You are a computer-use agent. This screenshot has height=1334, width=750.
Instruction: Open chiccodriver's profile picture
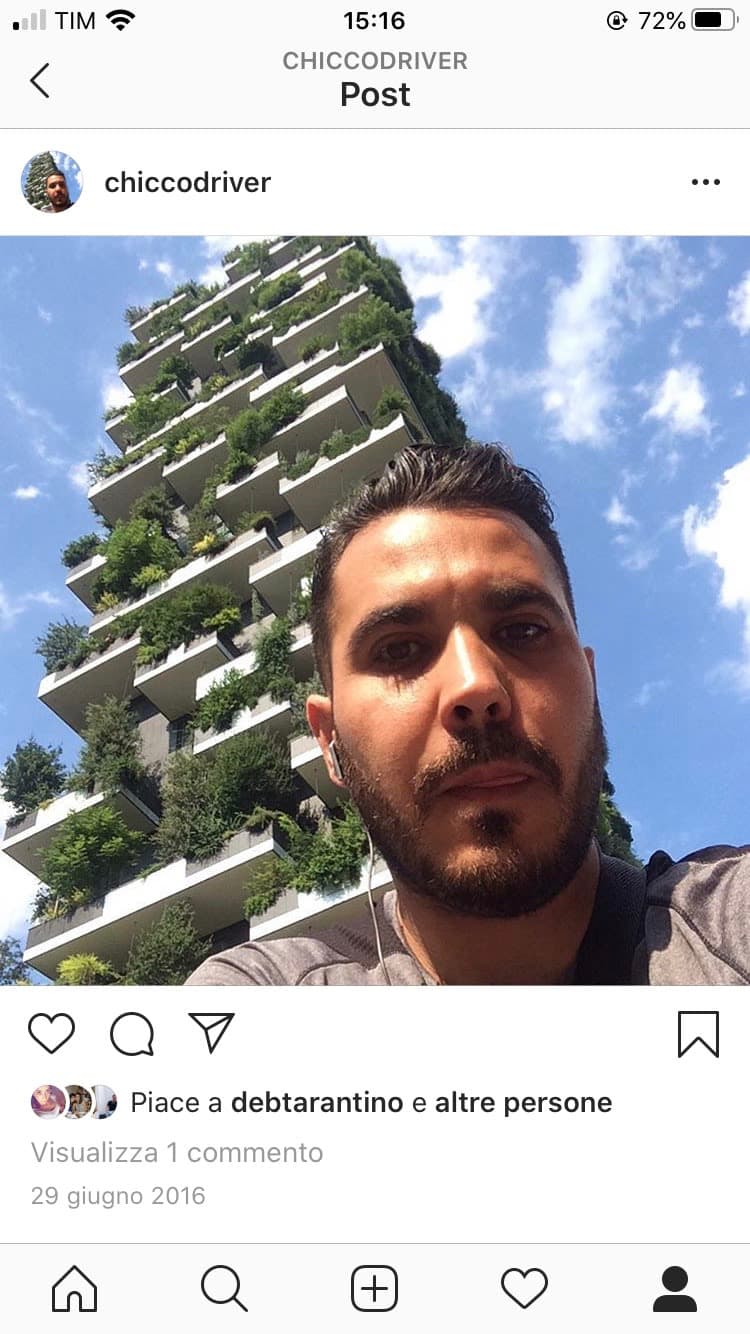point(51,182)
